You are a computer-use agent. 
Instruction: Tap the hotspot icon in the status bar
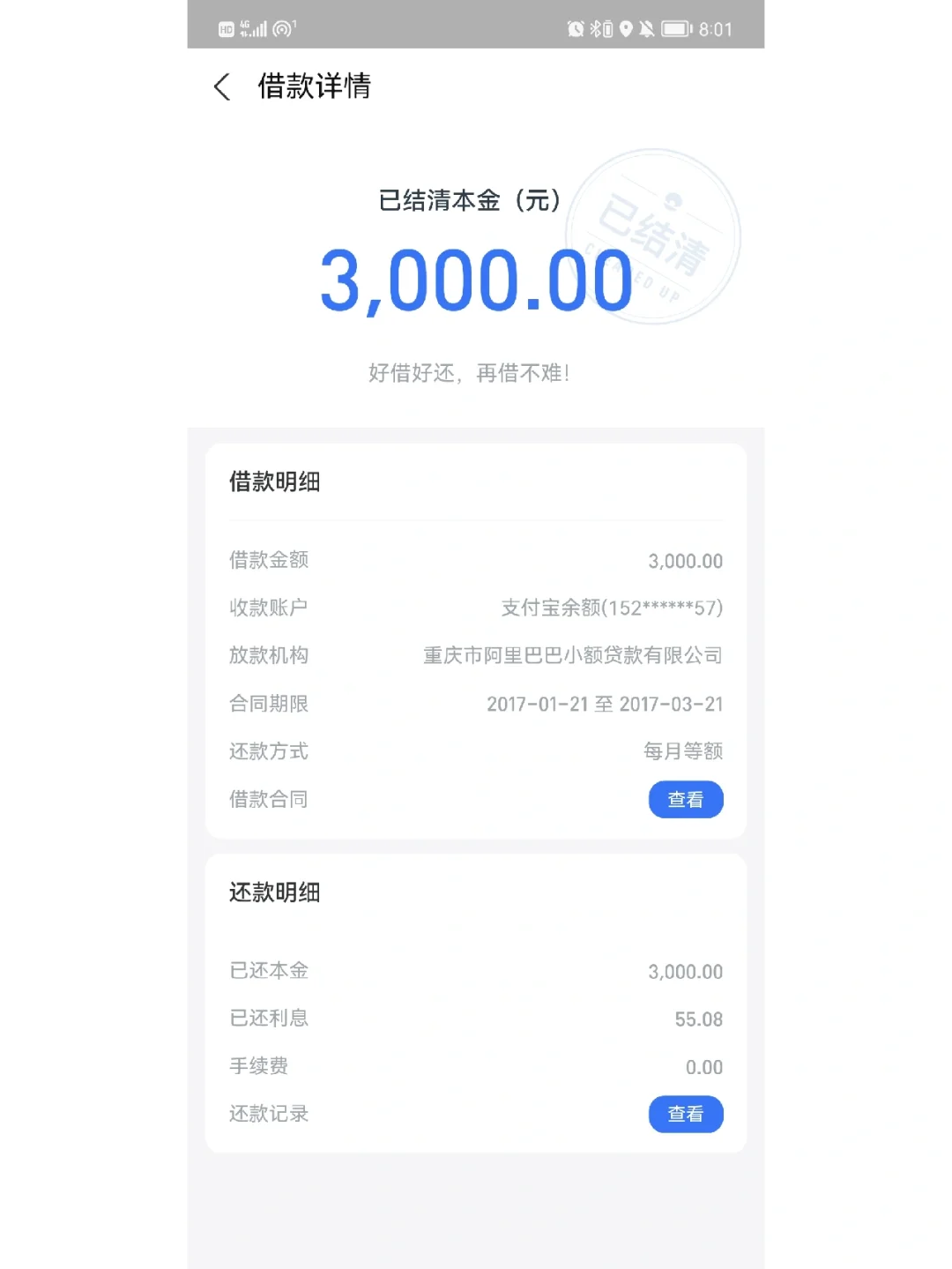282,29
